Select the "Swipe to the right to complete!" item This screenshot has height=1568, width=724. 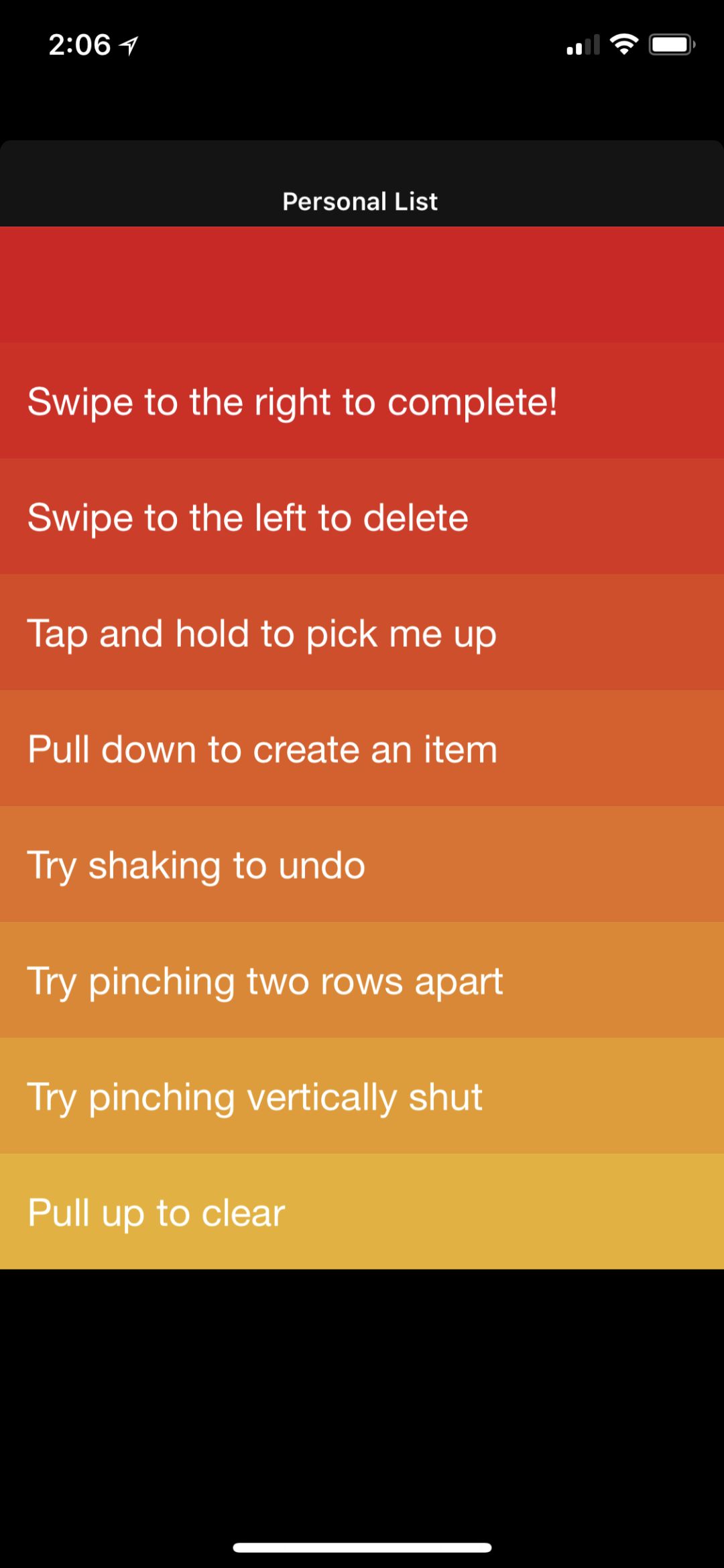click(x=292, y=402)
